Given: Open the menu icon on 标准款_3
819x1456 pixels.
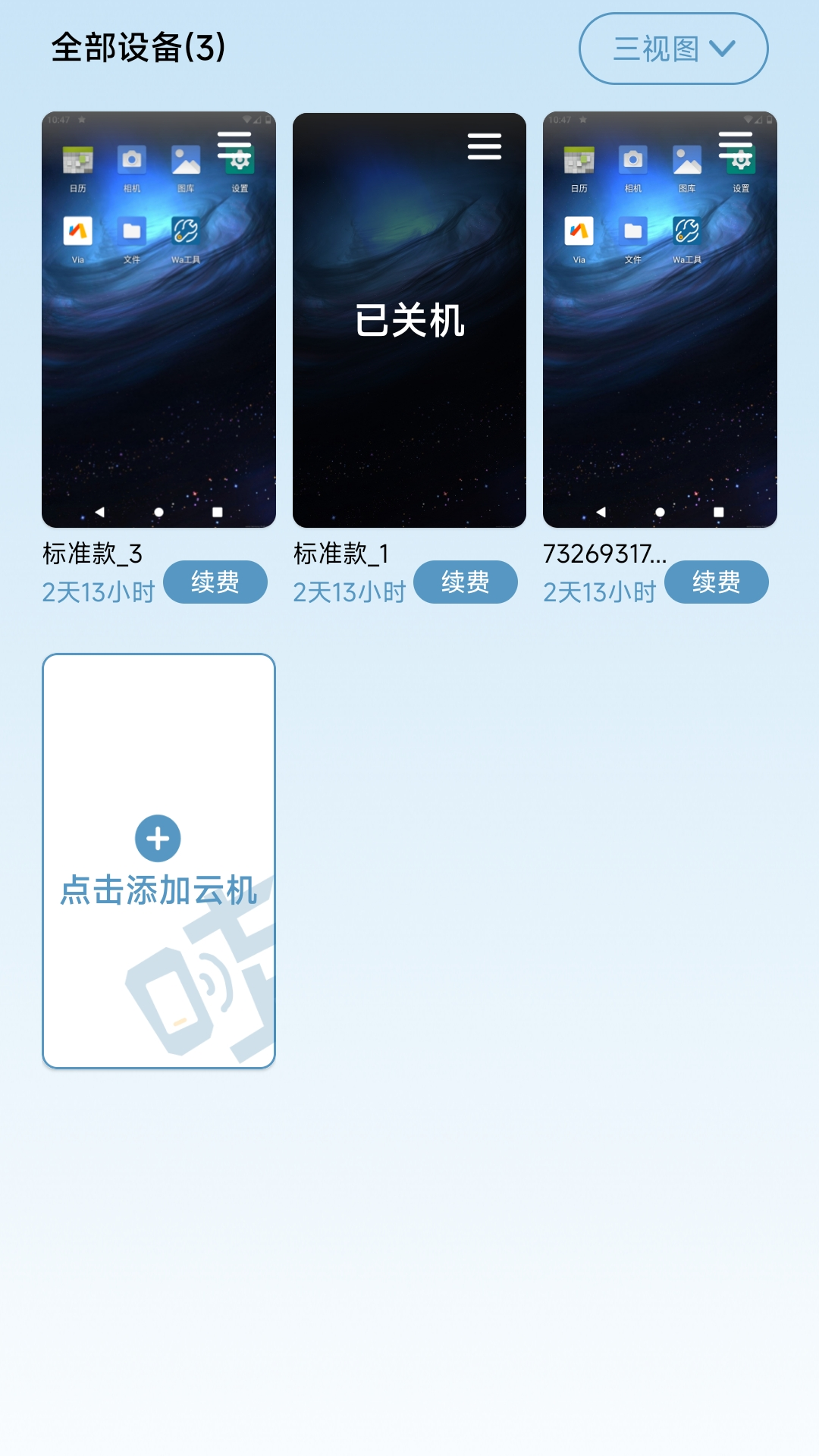Looking at the screenshot, I should [234, 145].
